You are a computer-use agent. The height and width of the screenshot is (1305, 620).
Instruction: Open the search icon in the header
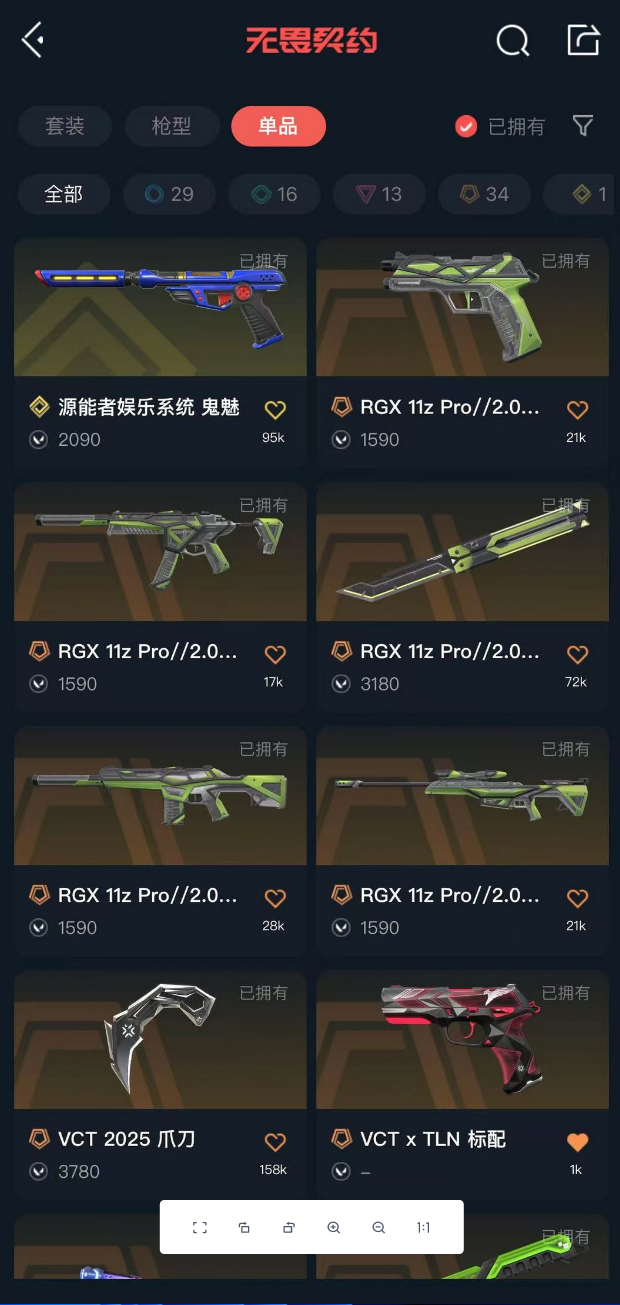(513, 41)
